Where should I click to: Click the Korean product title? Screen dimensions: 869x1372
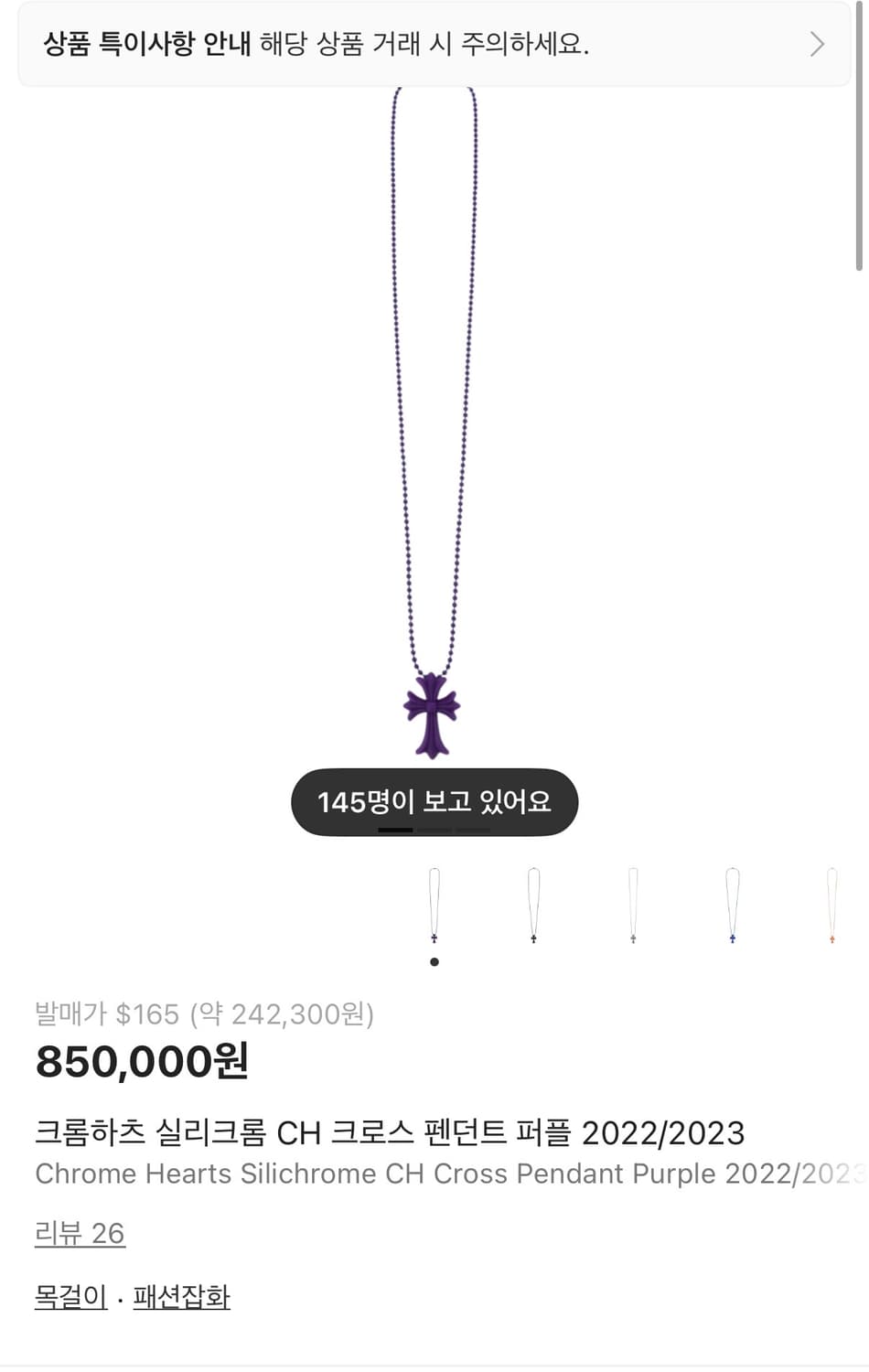point(391,1132)
